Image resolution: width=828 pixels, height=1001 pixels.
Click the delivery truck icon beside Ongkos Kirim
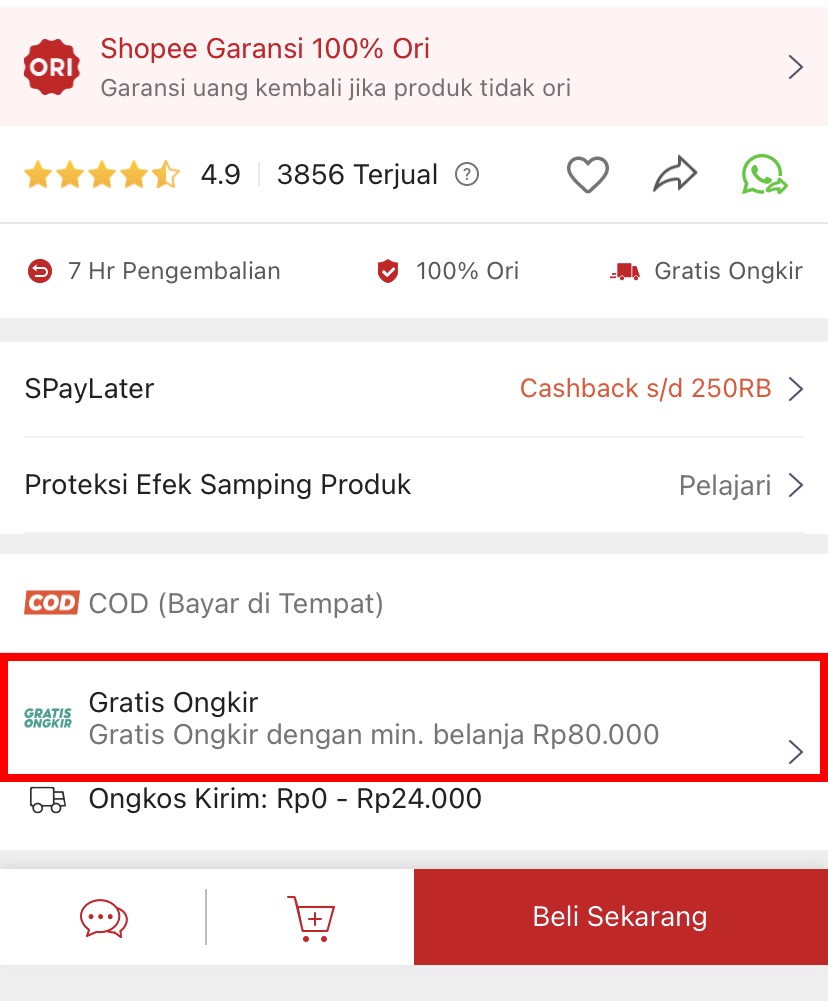(47, 799)
